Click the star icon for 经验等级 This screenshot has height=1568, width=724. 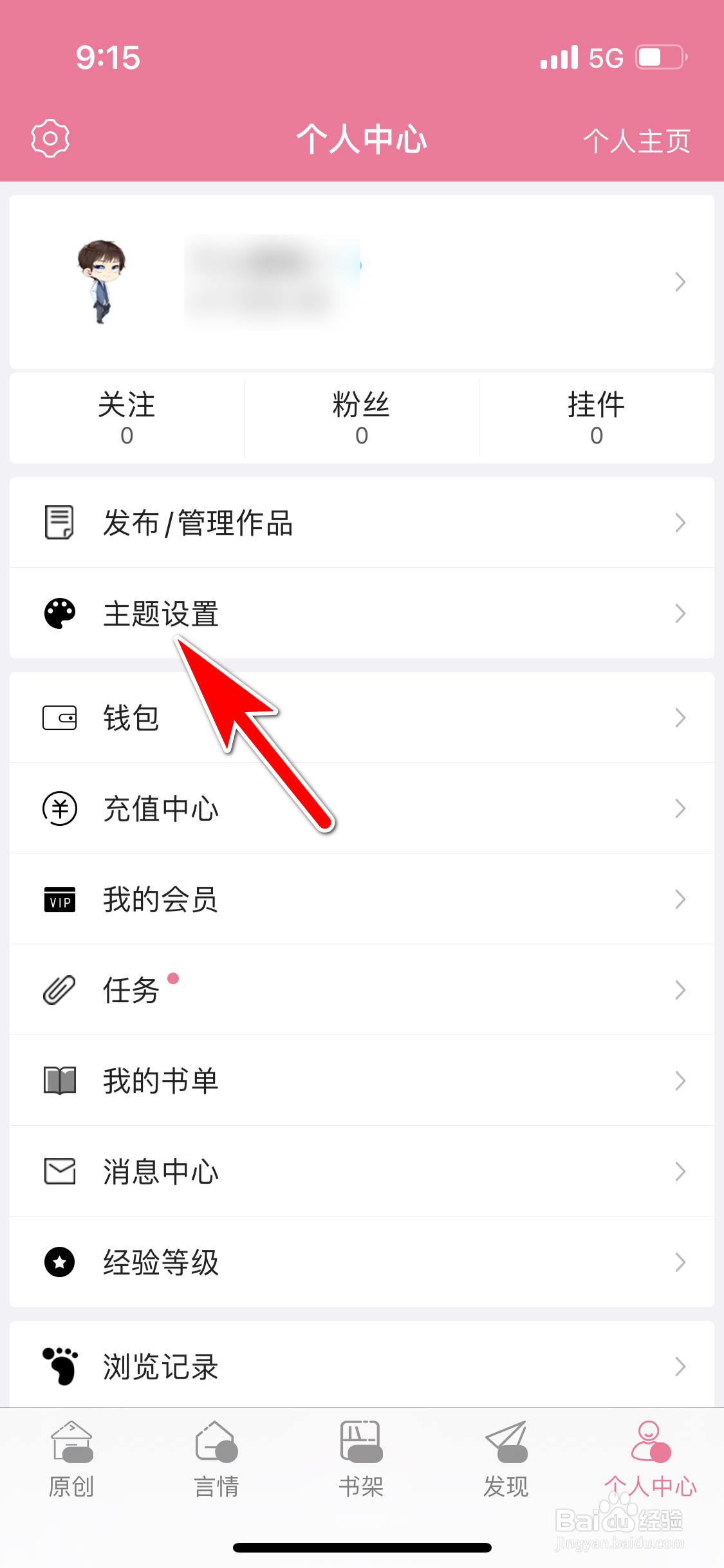point(59,1263)
